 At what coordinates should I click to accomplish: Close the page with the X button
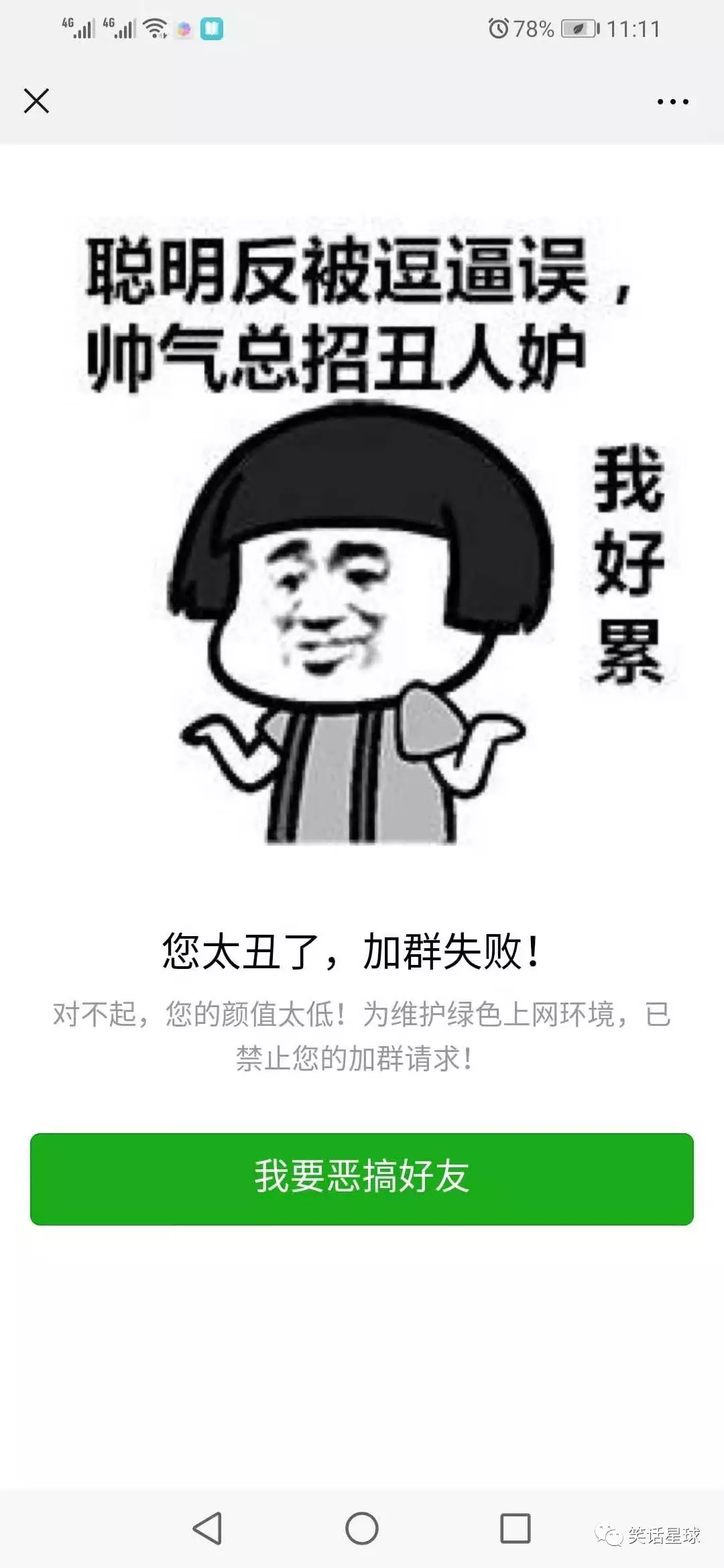36,101
